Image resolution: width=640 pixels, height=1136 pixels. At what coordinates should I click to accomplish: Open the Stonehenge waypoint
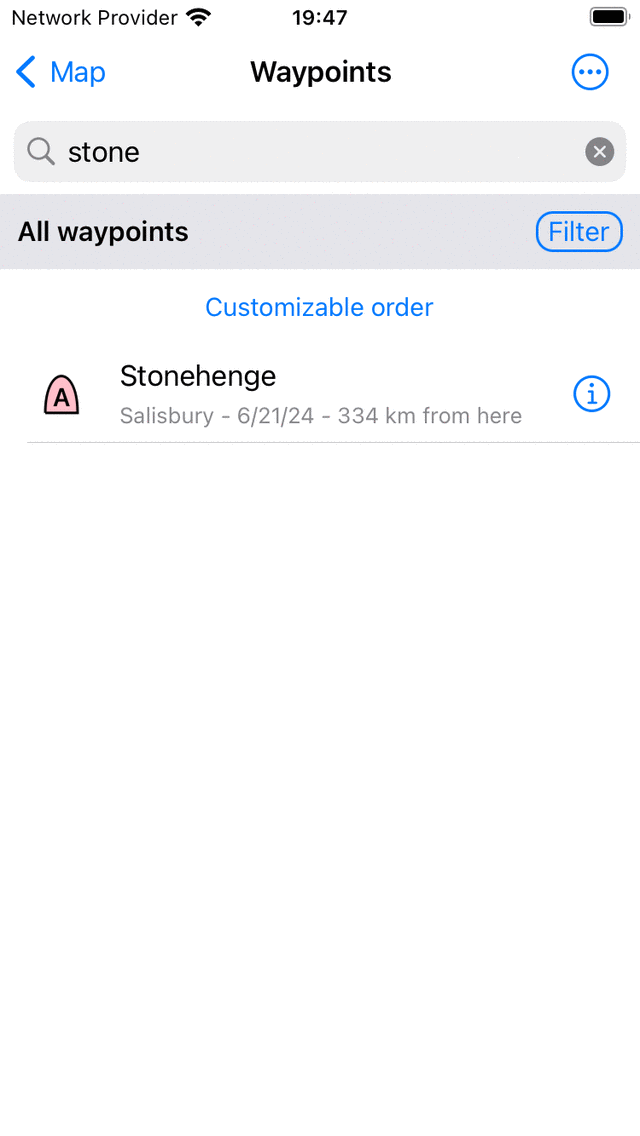click(300, 394)
